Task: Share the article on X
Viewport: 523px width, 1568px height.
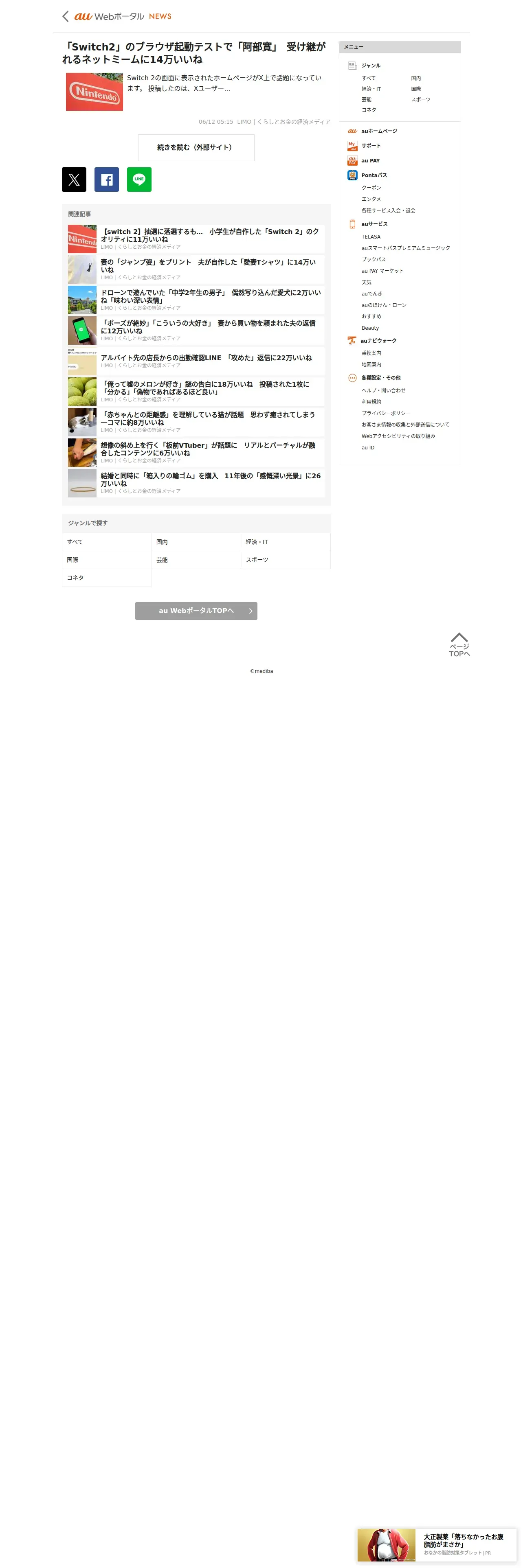Action: pyautogui.click(x=74, y=180)
